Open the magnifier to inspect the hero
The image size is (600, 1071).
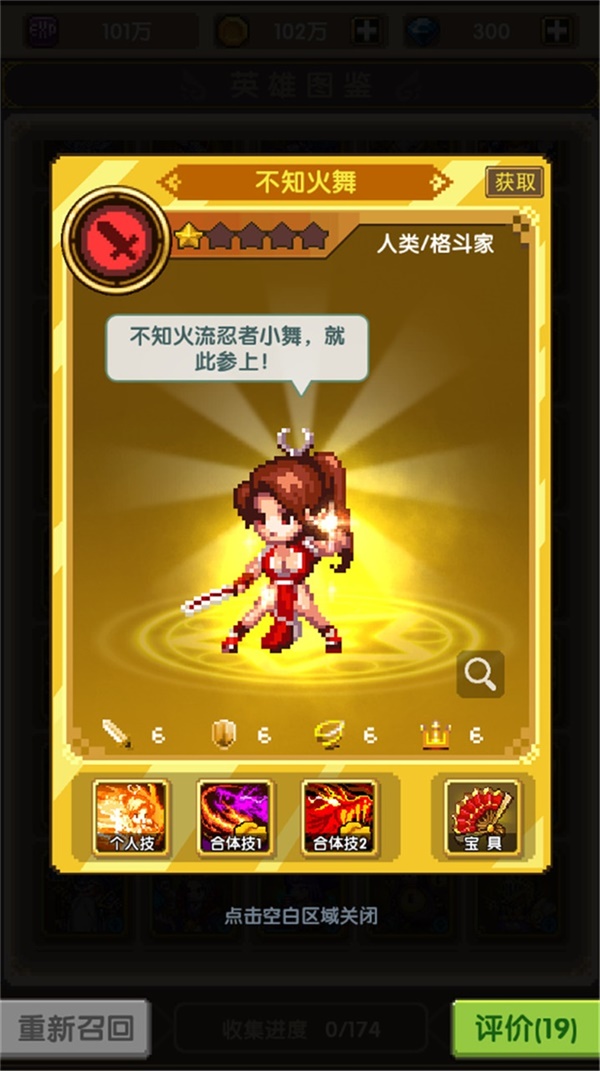click(480, 676)
